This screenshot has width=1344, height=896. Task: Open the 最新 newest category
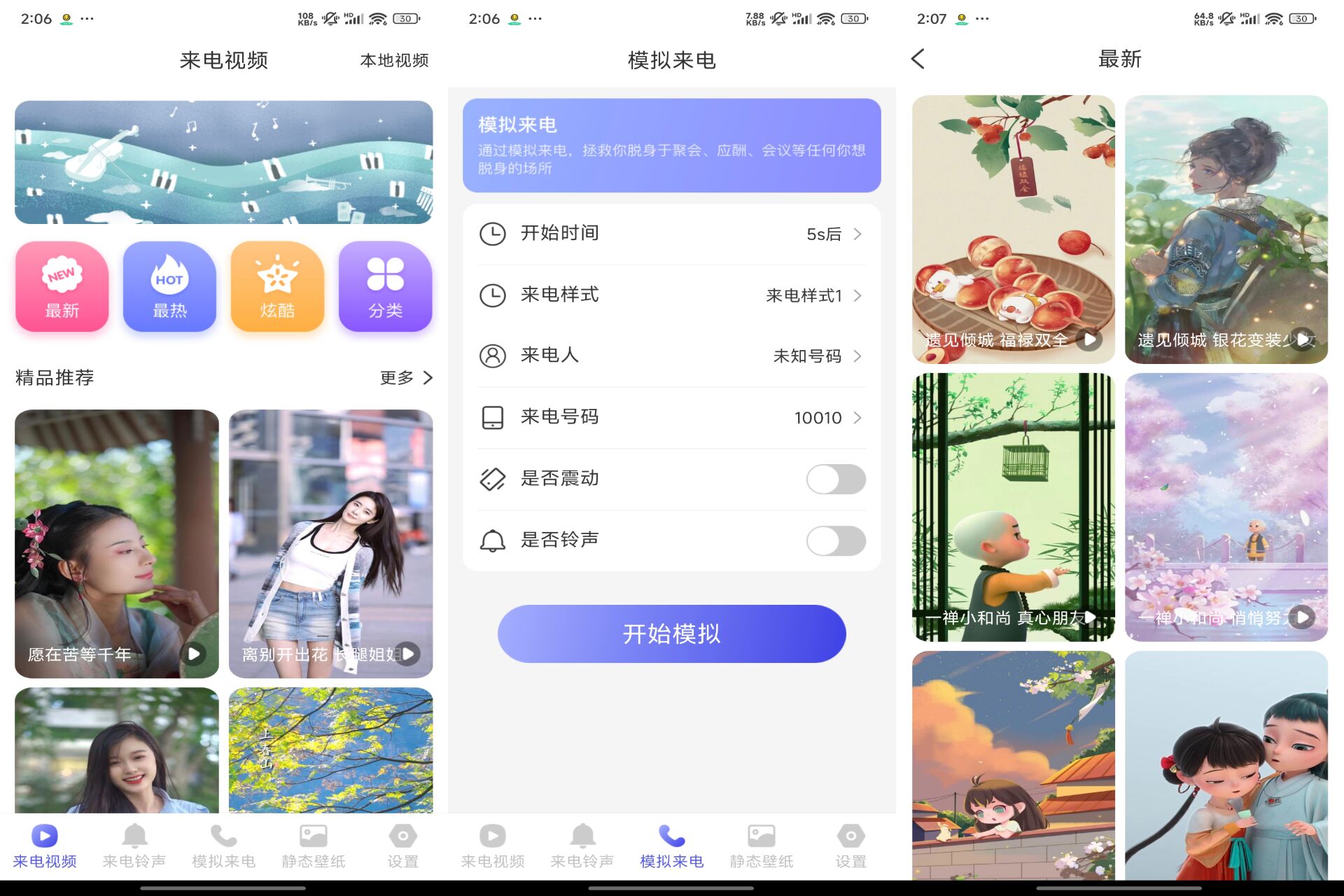(62, 286)
